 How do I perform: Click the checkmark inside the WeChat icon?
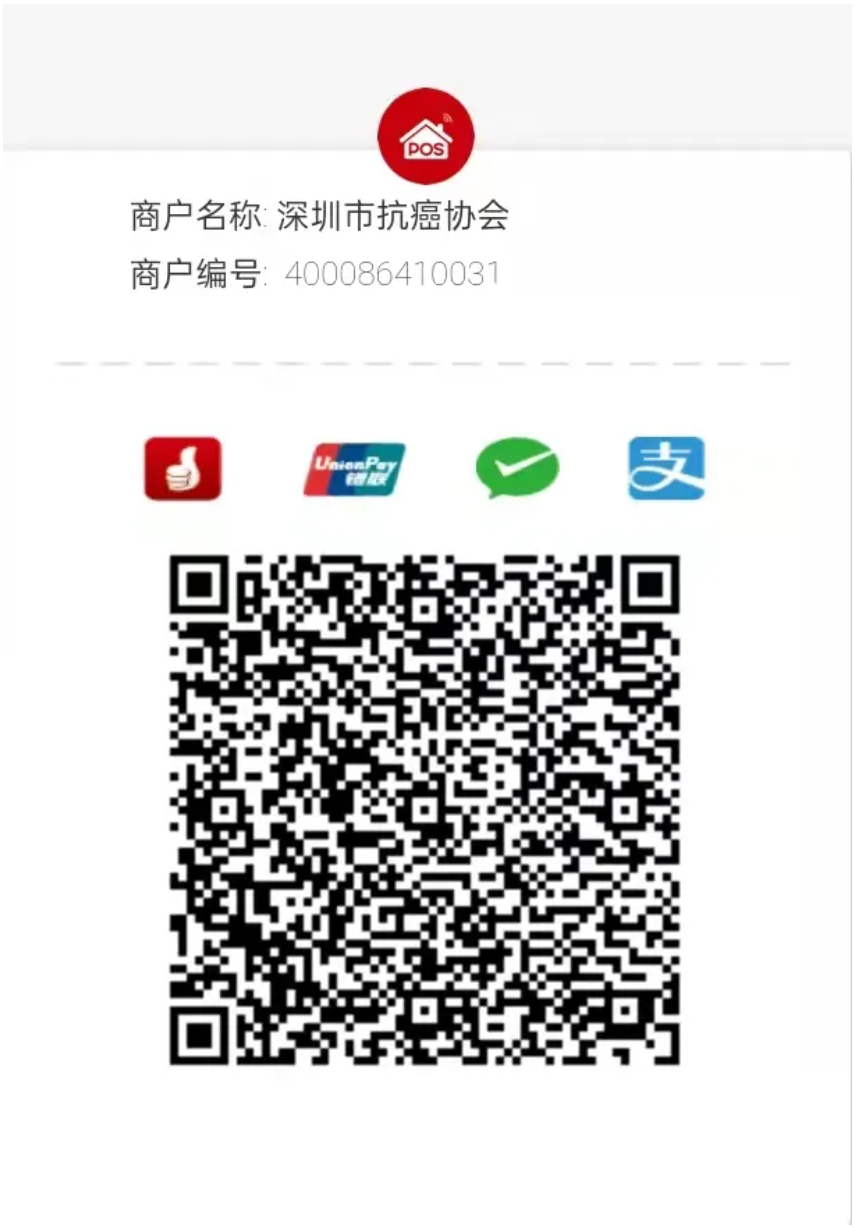[x=516, y=466]
